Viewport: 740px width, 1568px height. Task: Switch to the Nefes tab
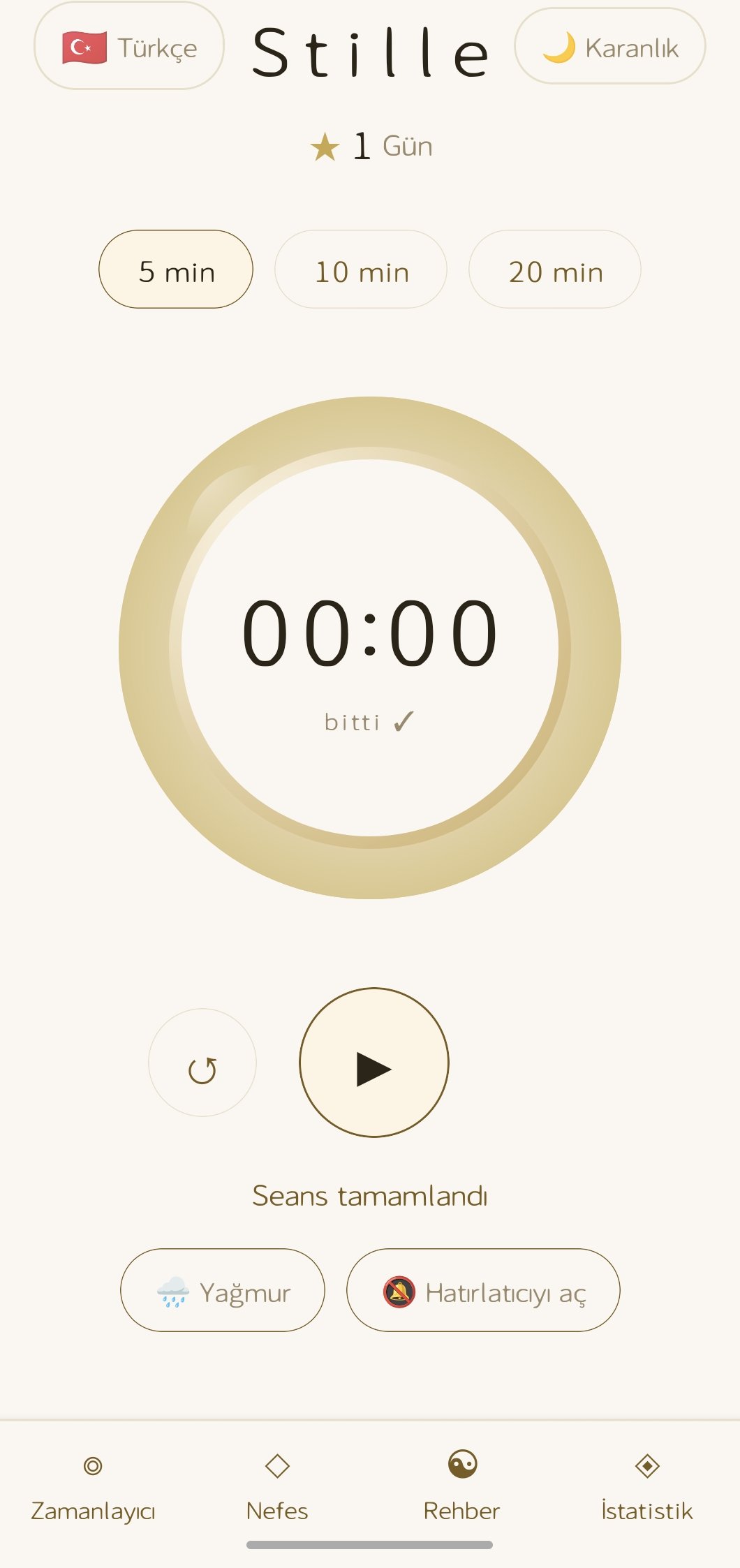point(277,1487)
